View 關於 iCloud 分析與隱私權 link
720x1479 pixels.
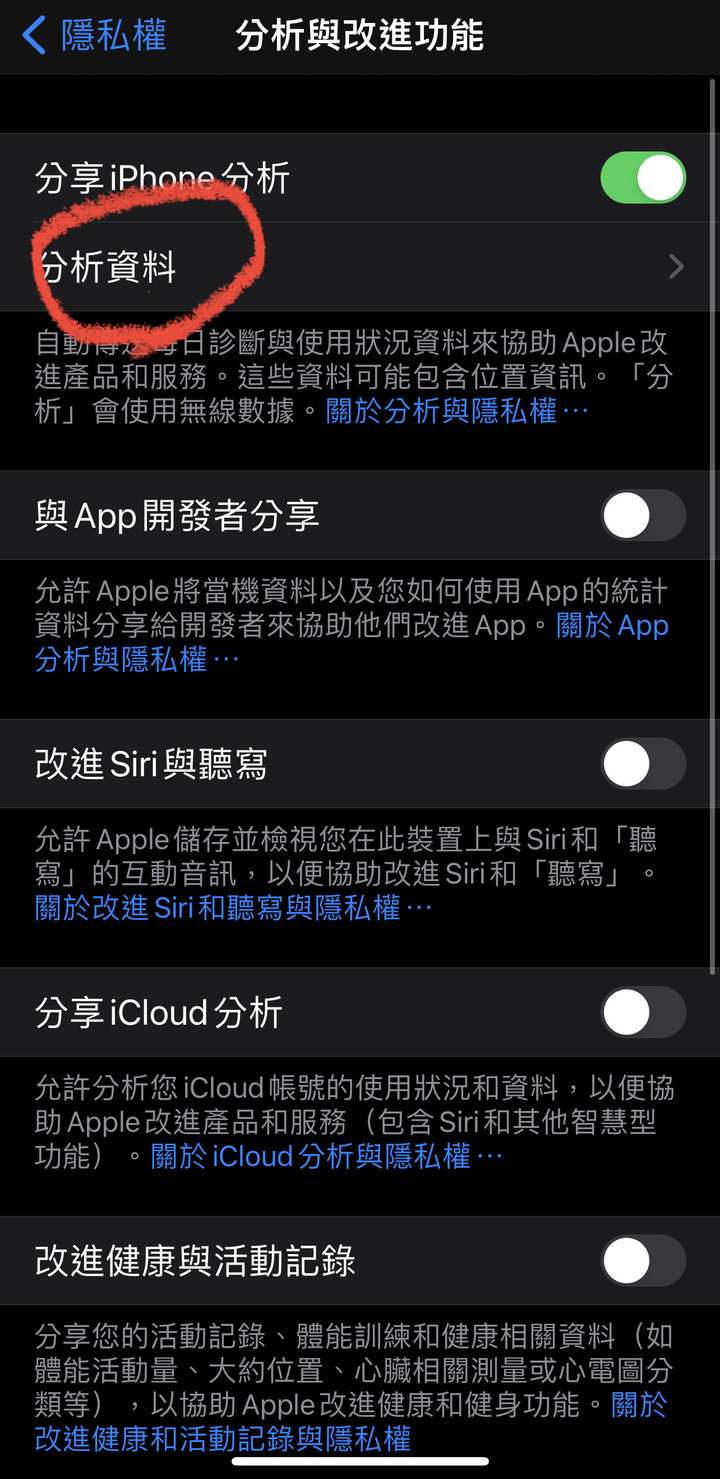[x=325, y=1157]
